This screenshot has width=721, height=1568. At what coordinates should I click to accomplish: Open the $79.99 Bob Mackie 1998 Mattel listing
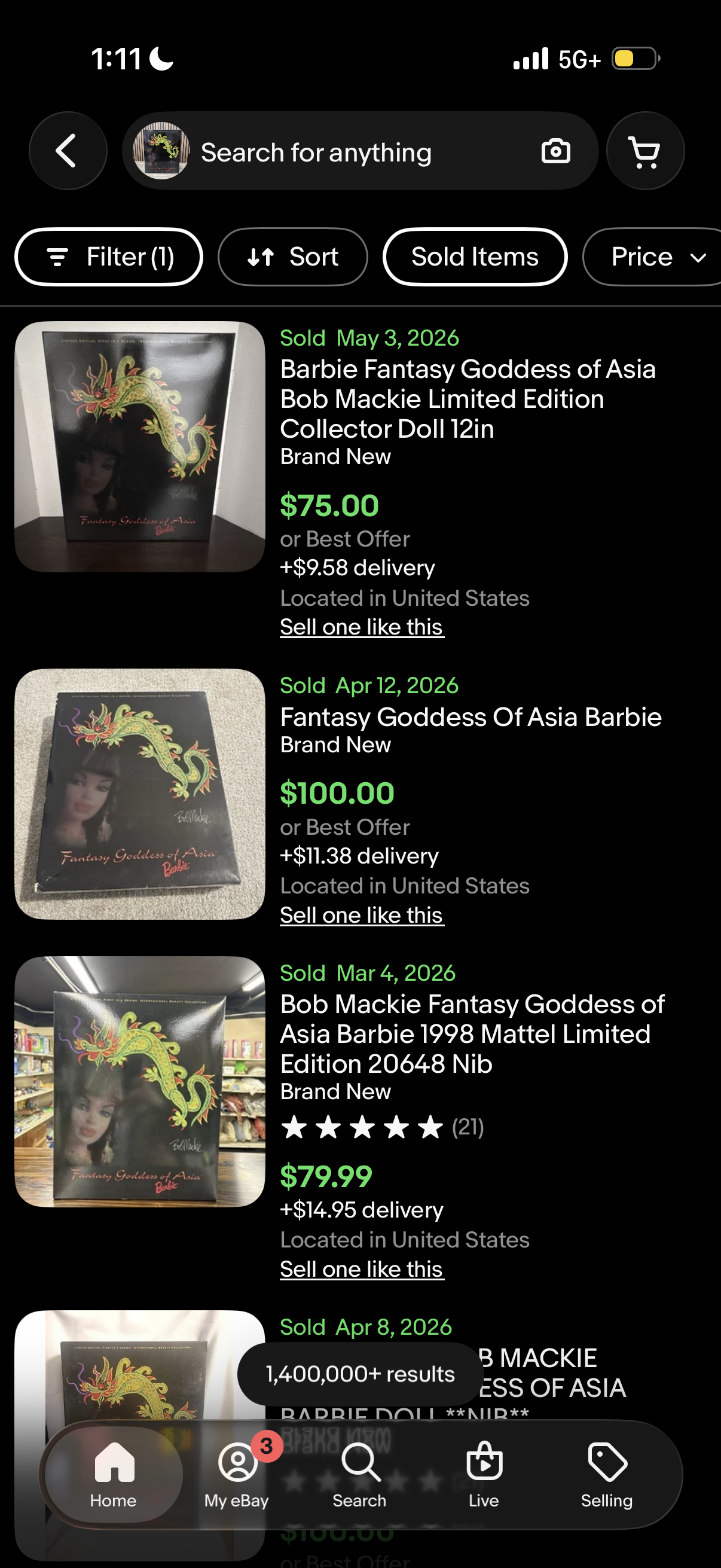[472, 1033]
